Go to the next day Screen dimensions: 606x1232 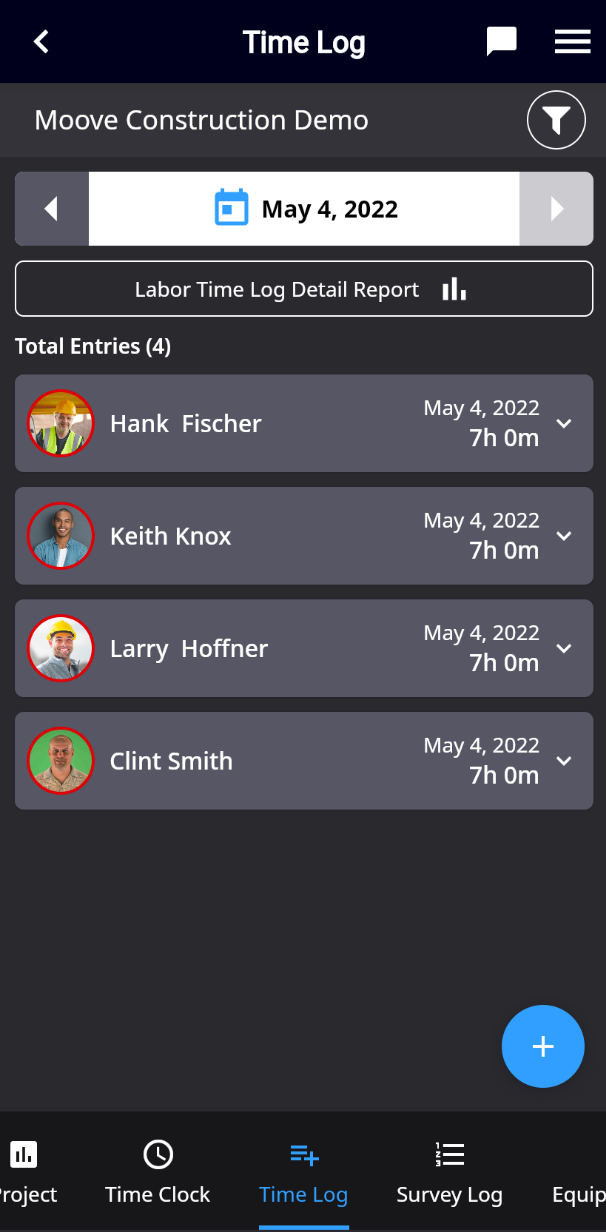click(x=556, y=209)
